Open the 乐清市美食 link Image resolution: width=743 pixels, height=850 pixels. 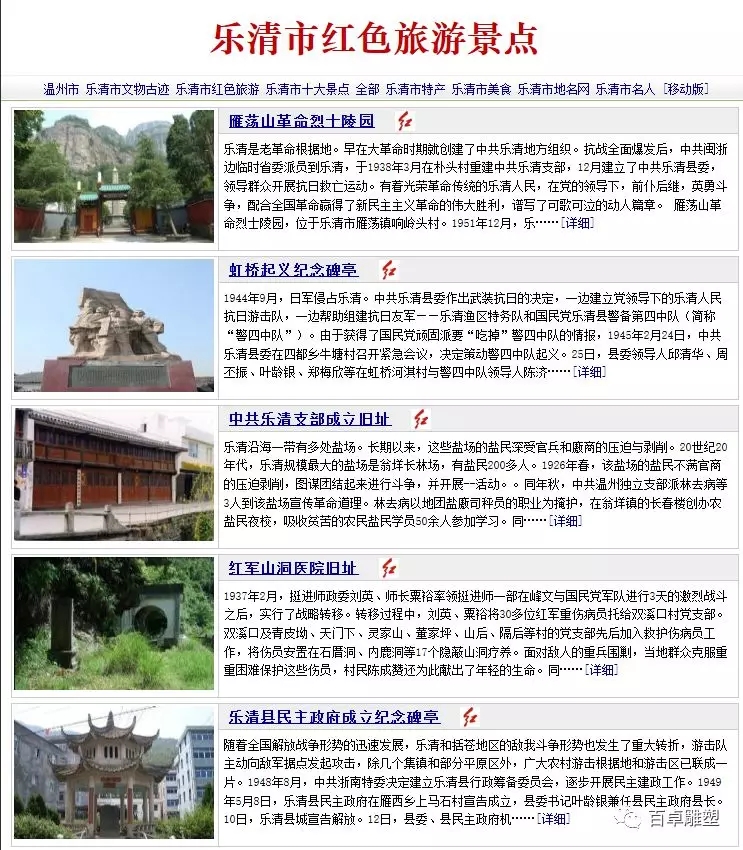click(x=481, y=89)
